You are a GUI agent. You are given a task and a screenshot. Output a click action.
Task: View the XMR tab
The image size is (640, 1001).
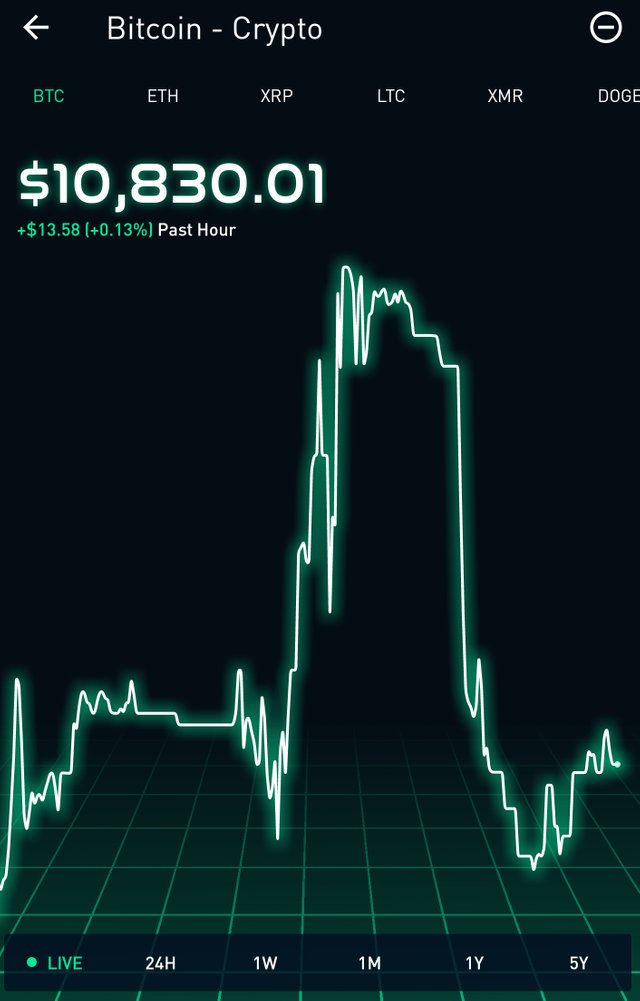click(x=505, y=97)
